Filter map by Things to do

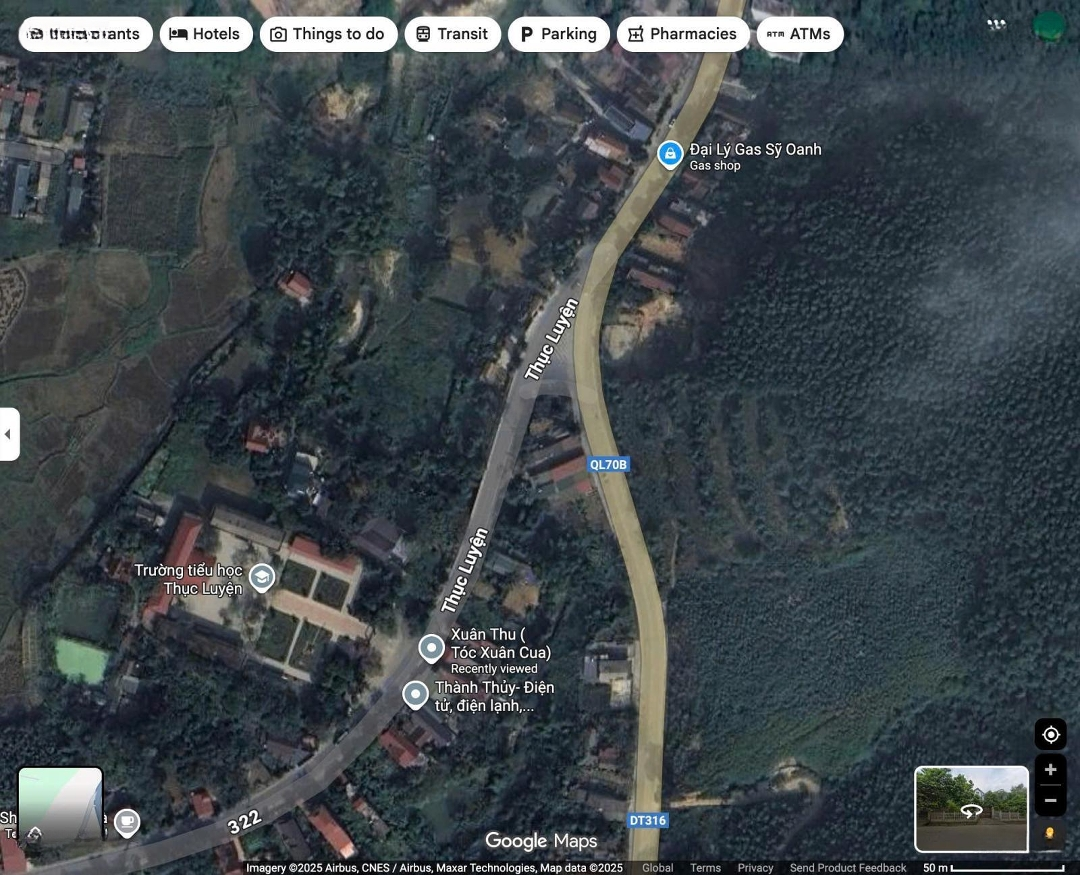(328, 34)
